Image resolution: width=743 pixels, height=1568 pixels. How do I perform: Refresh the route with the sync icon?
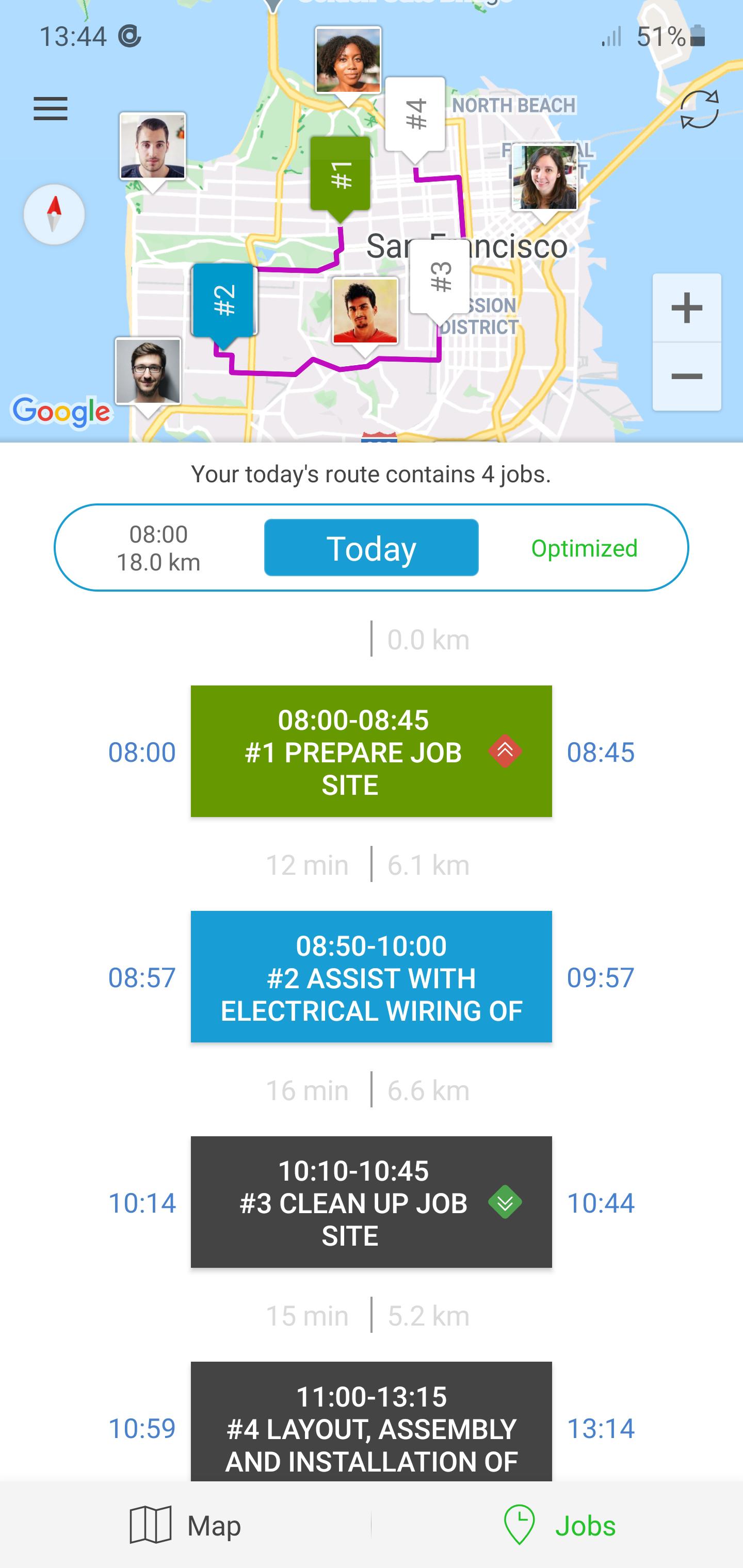699,109
